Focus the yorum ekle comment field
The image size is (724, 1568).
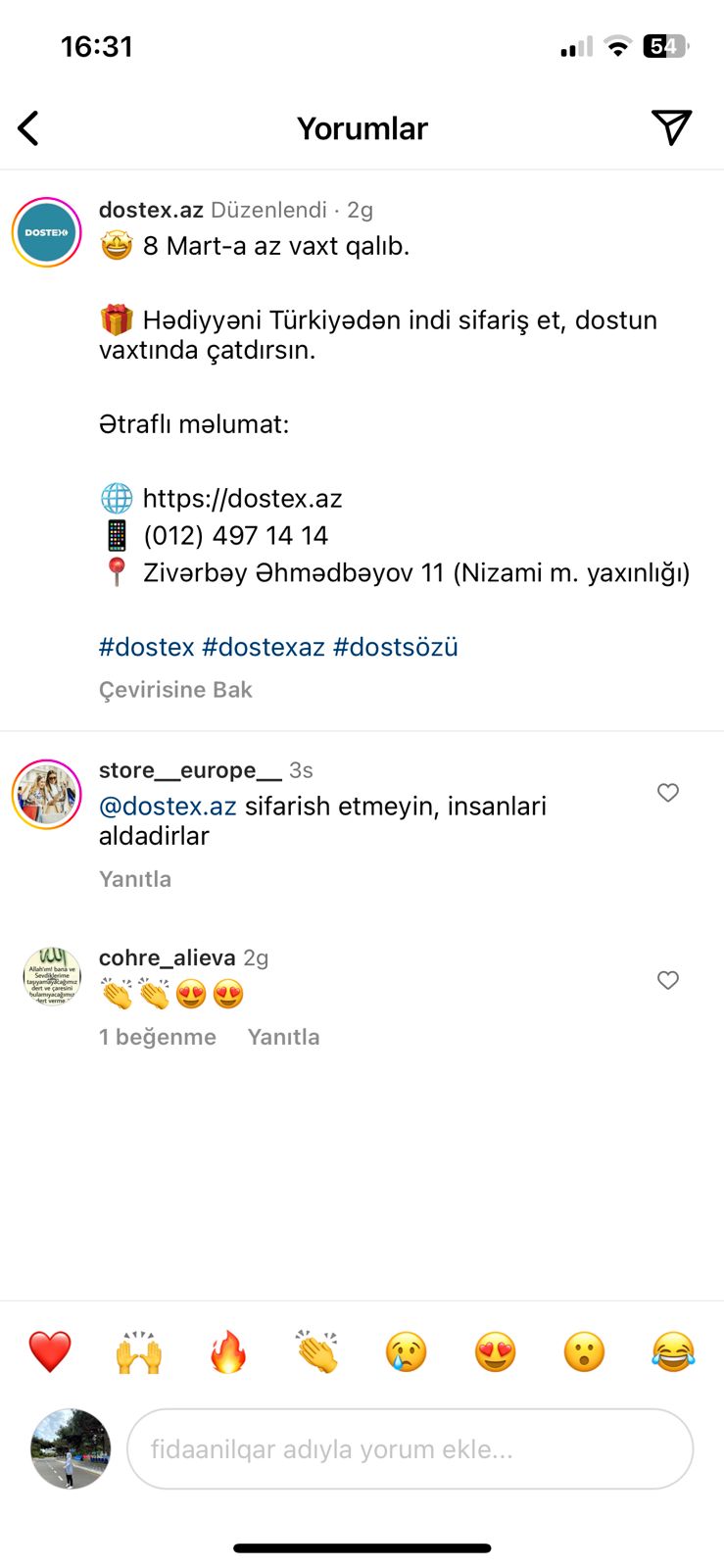[x=410, y=1449]
